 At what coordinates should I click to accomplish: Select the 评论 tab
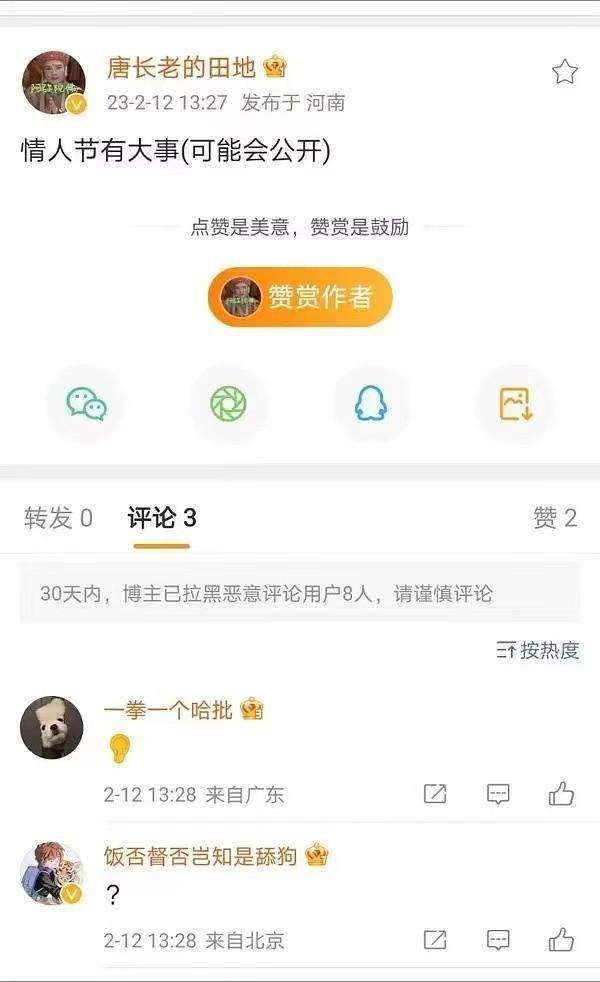tap(161, 518)
